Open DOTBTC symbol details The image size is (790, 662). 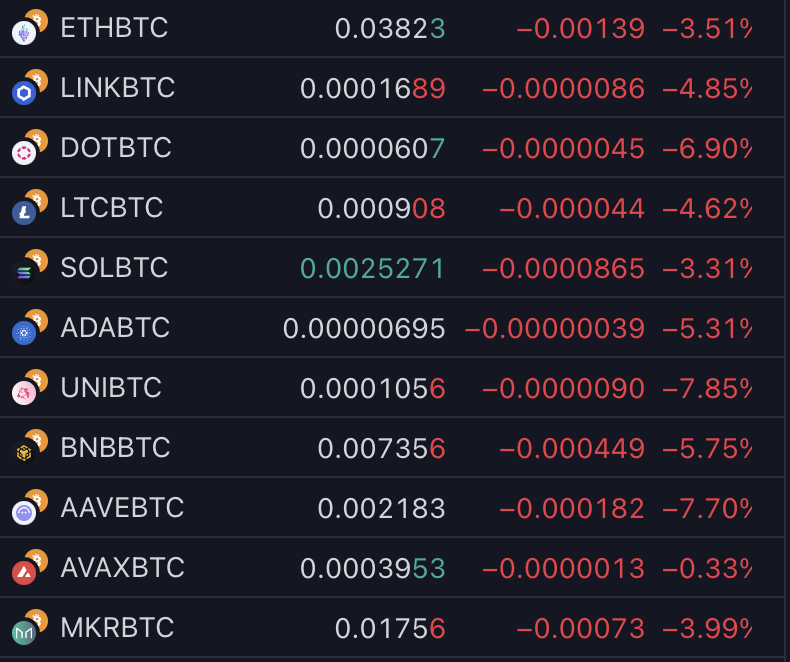pos(116,148)
